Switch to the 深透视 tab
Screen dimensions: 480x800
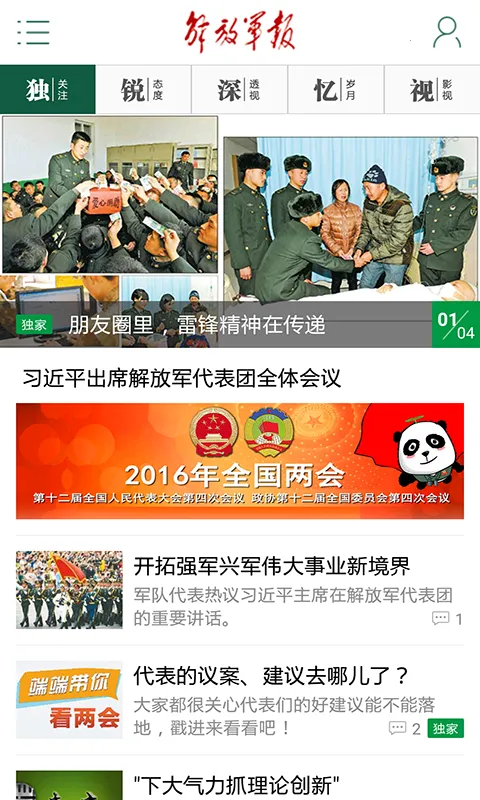[240, 89]
